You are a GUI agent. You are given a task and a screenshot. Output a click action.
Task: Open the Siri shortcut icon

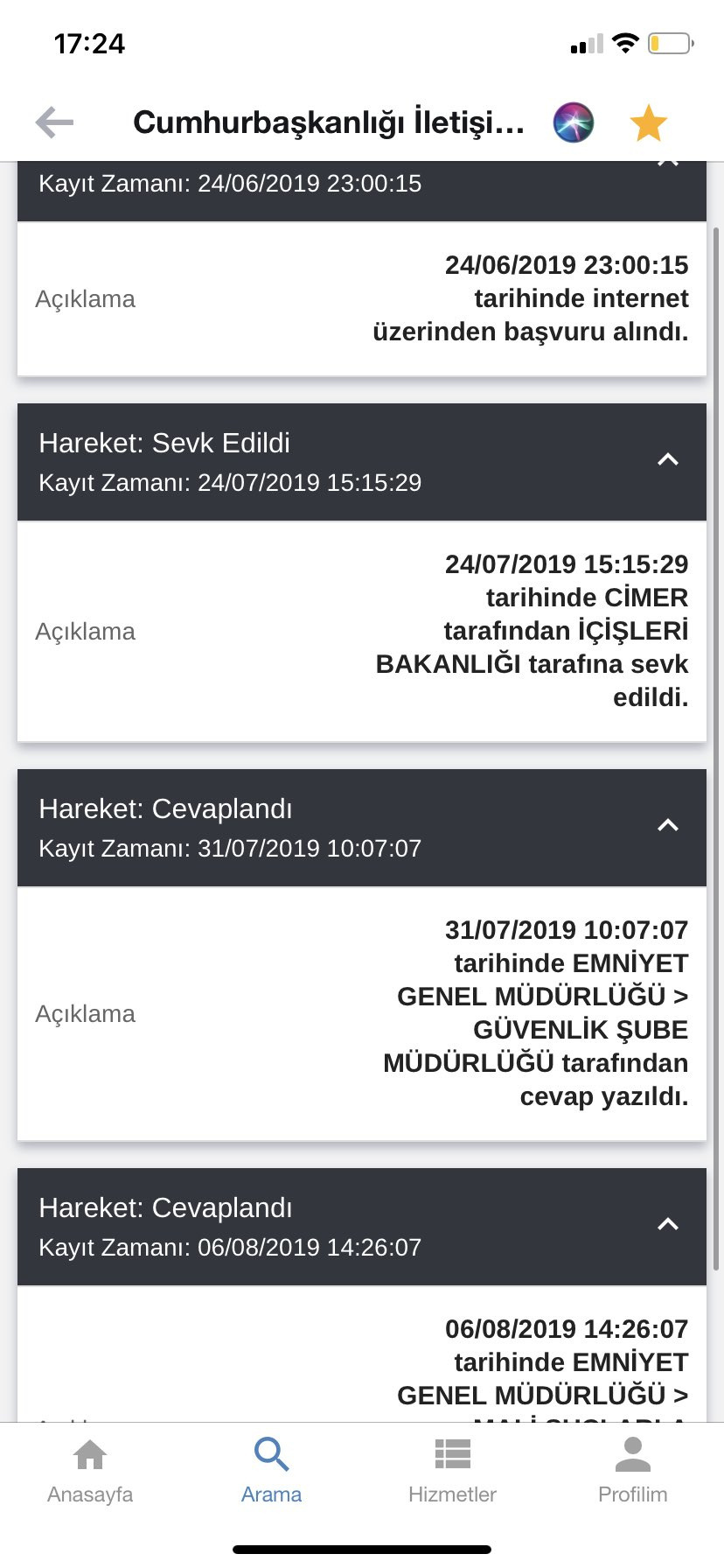tap(574, 122)
